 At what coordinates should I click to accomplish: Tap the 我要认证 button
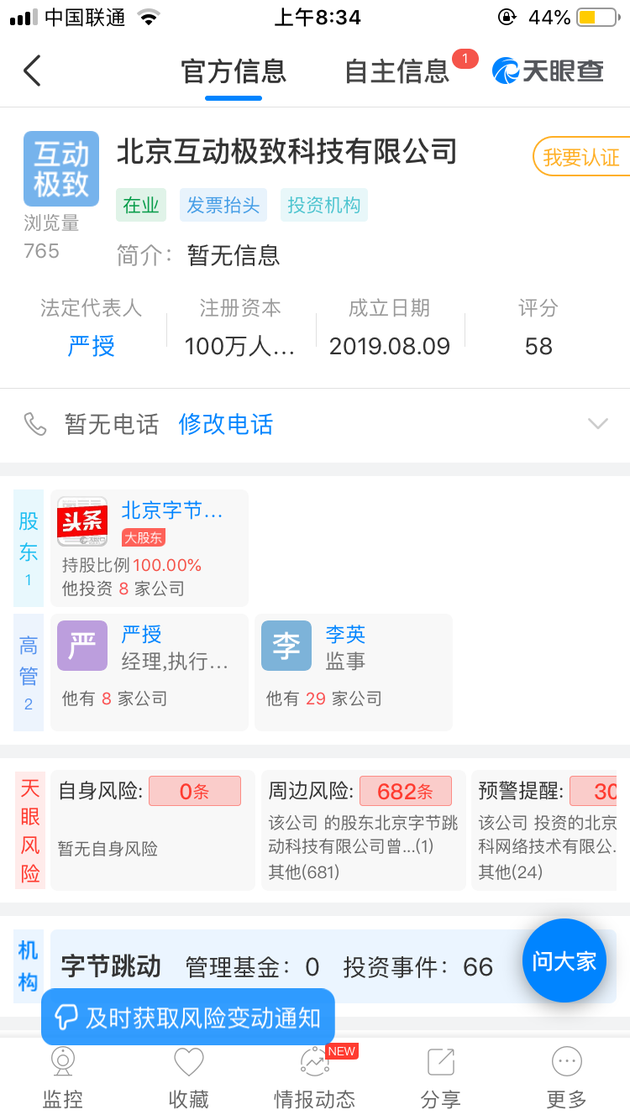point(580,157)
